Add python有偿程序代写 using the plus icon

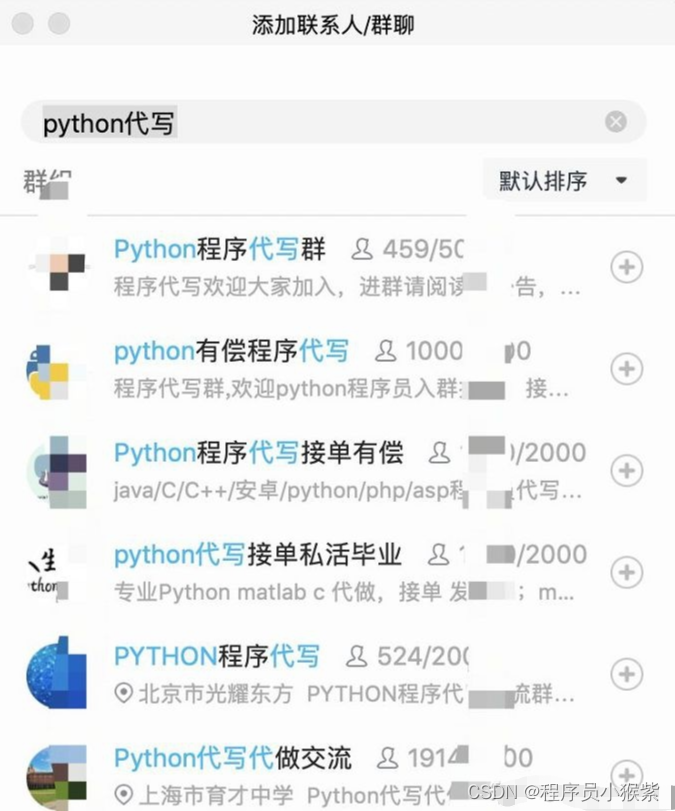(627, 369)
